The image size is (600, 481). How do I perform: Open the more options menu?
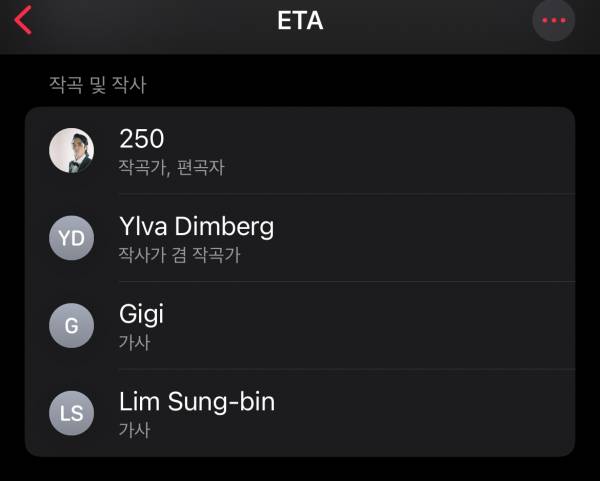(x=553, y=20)
